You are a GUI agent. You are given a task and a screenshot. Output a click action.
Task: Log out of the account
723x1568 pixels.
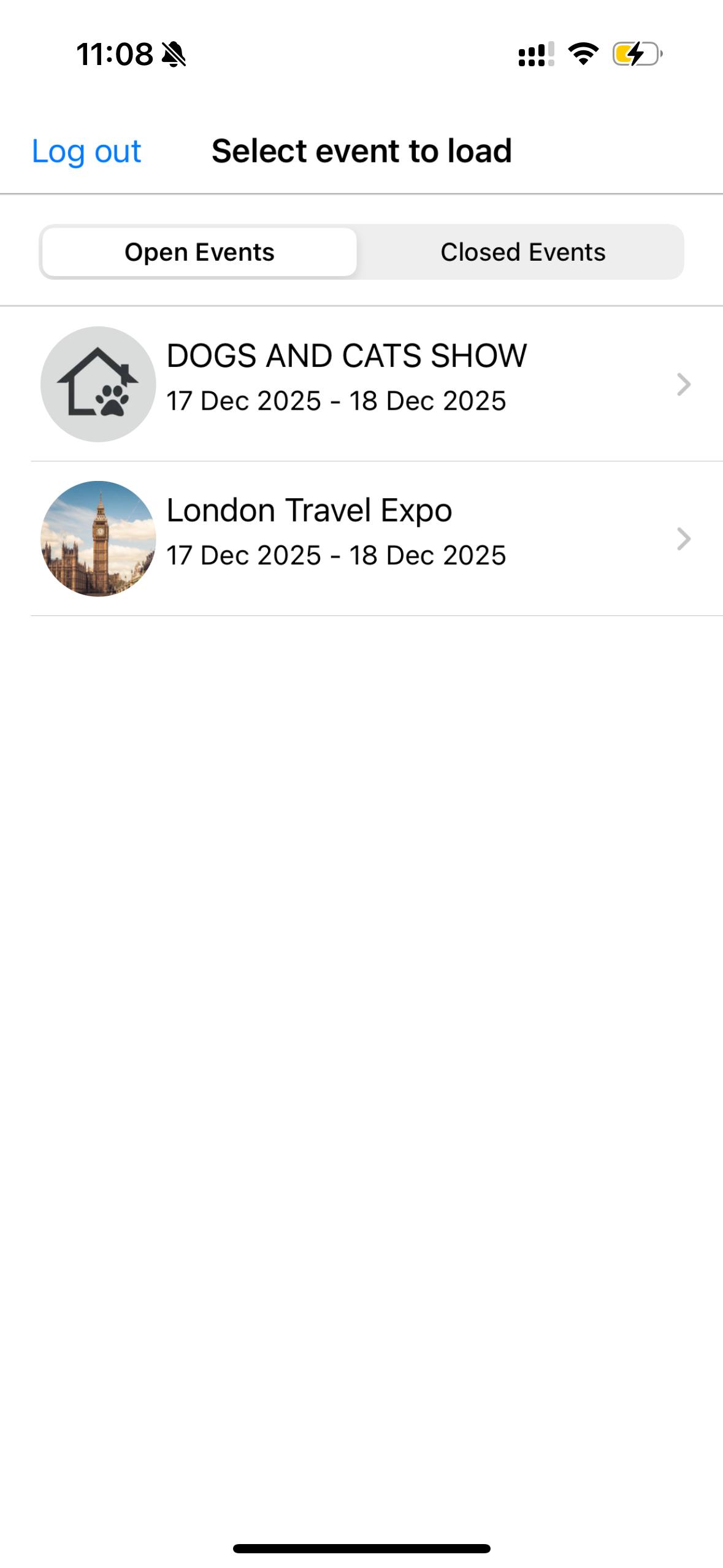coord(86,151)
